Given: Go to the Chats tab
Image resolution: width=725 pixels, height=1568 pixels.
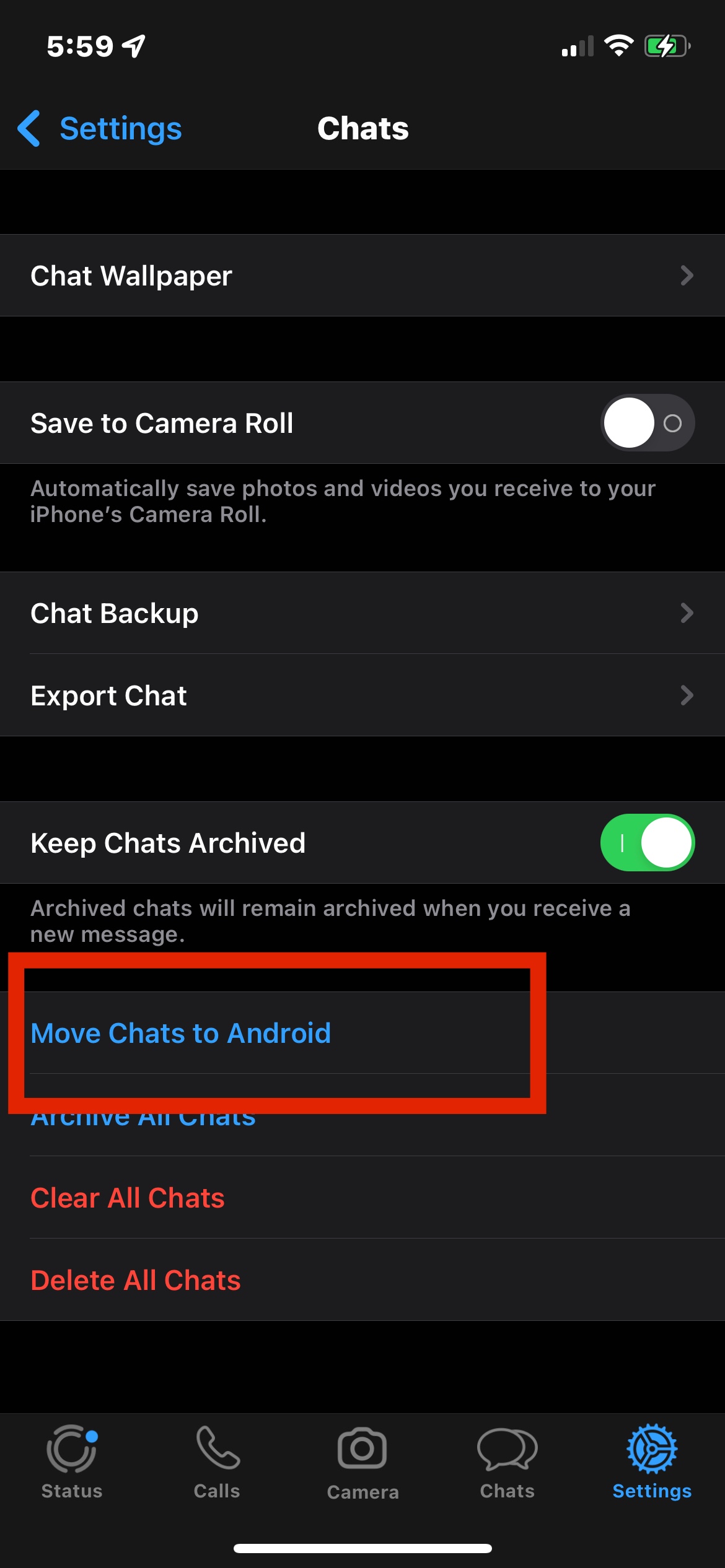Looking at the screenshot, I should tap(507, 1463).
